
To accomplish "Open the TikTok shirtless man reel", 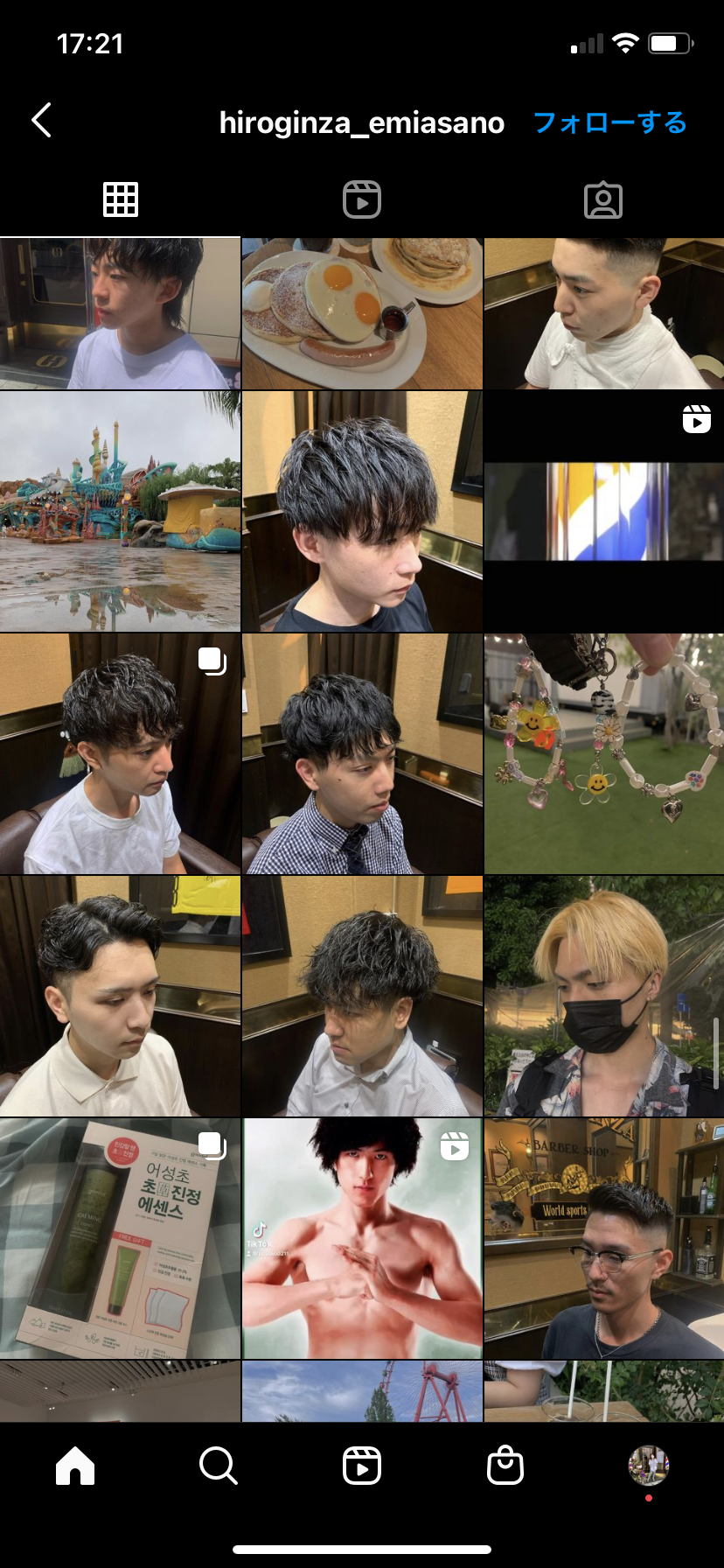I will 362,1238.
